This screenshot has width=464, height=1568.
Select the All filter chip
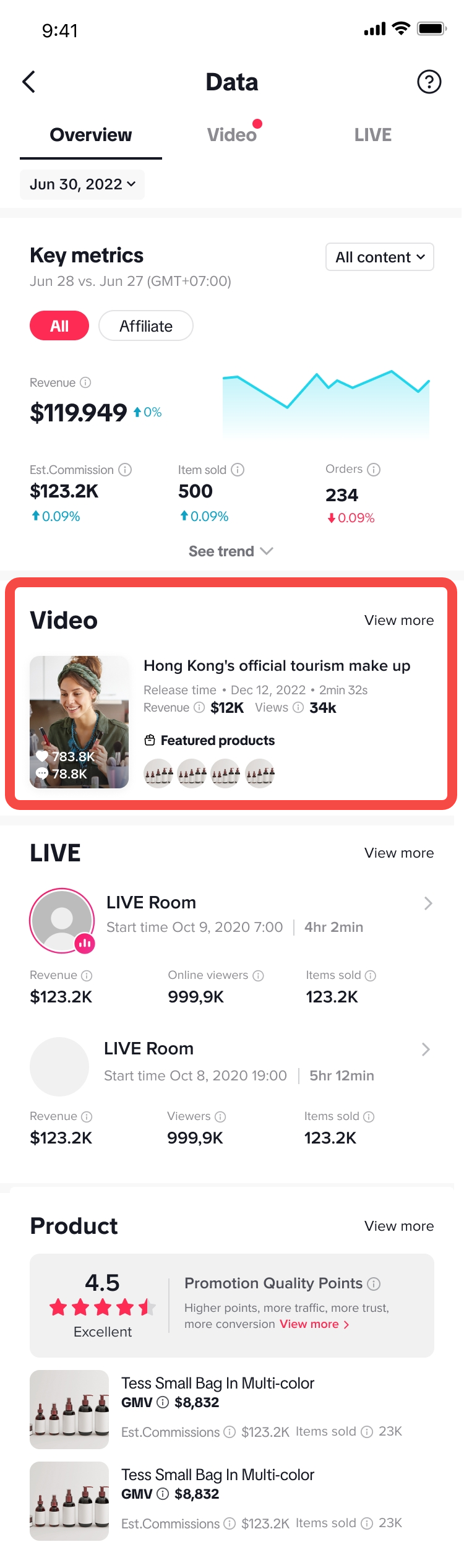tap(59, 326)
